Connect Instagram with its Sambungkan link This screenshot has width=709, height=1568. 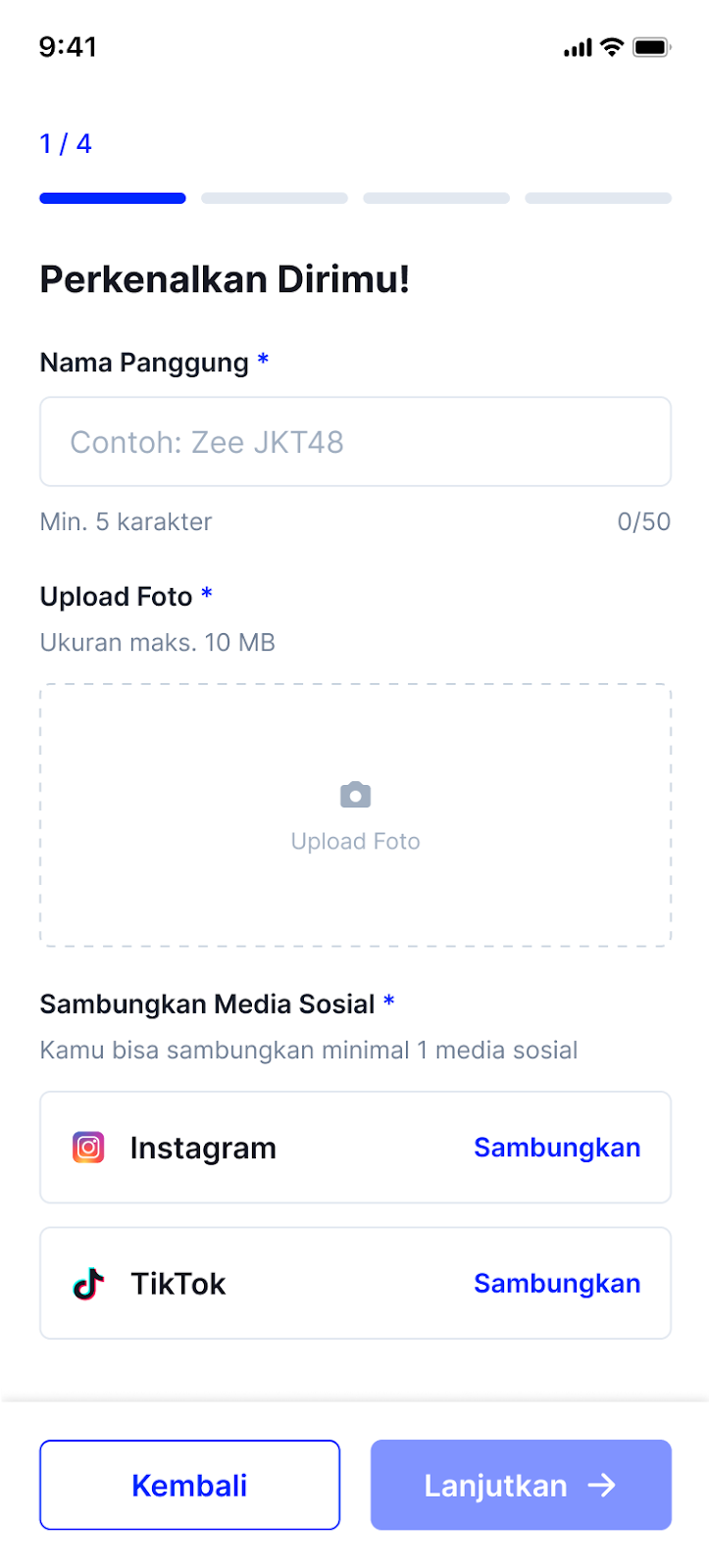tap(557, 1148)
